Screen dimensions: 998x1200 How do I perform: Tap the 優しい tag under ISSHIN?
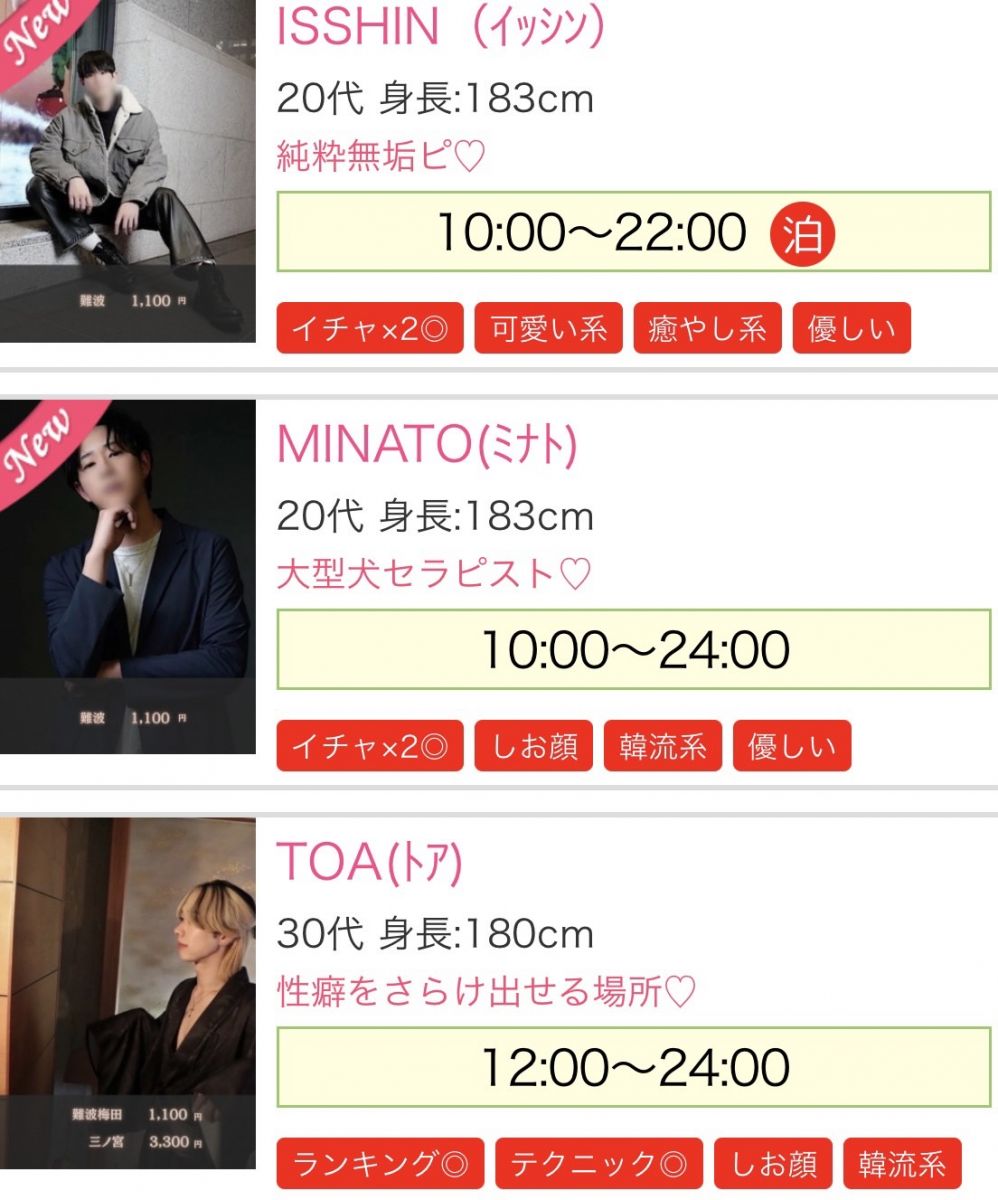(851, 329)
